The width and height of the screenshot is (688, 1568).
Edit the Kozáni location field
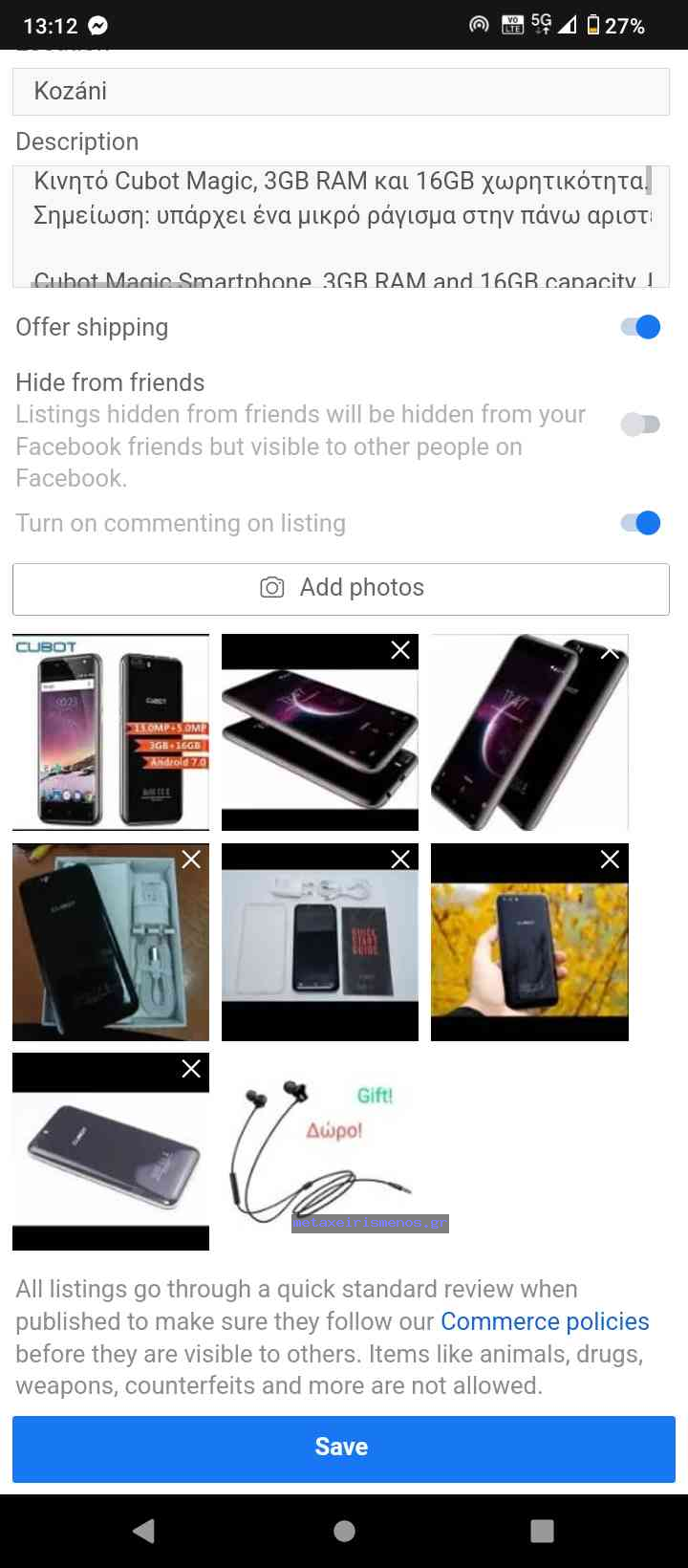coord(340,92)
